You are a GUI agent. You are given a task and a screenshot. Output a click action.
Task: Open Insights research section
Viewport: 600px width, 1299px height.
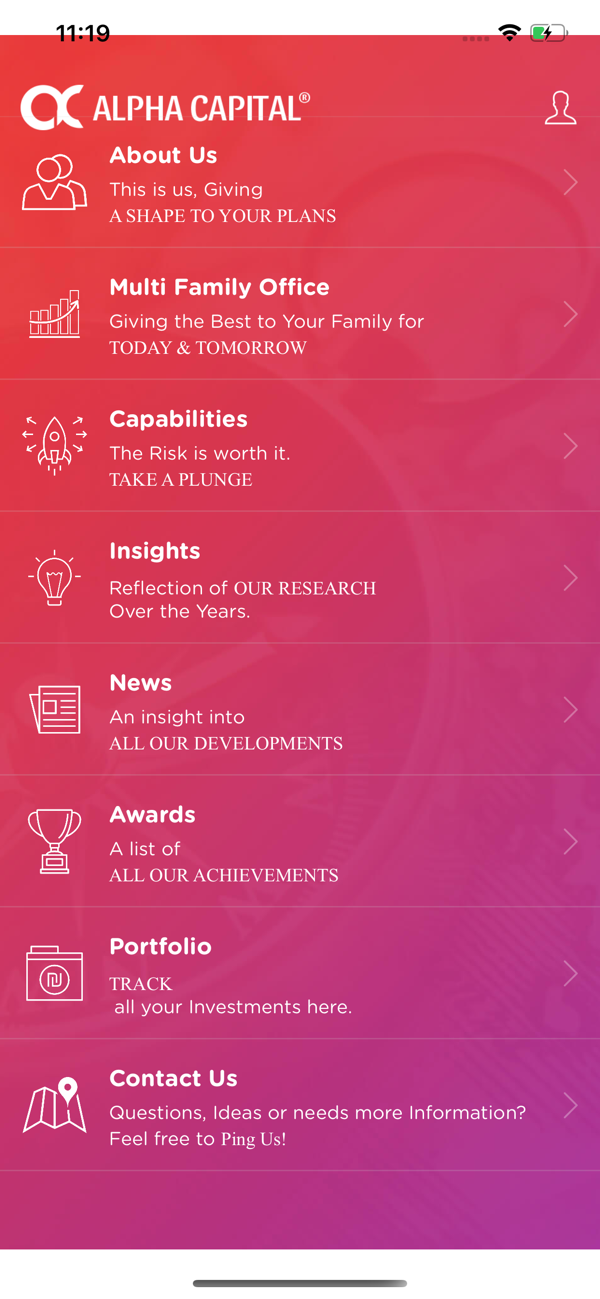point(300,579)
